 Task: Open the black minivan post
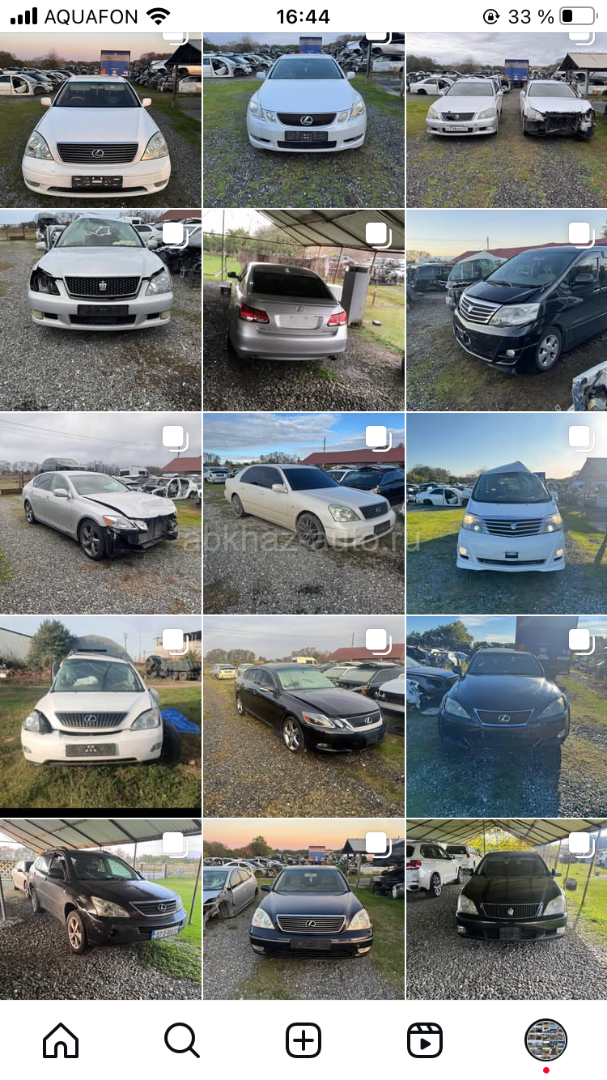506,310
